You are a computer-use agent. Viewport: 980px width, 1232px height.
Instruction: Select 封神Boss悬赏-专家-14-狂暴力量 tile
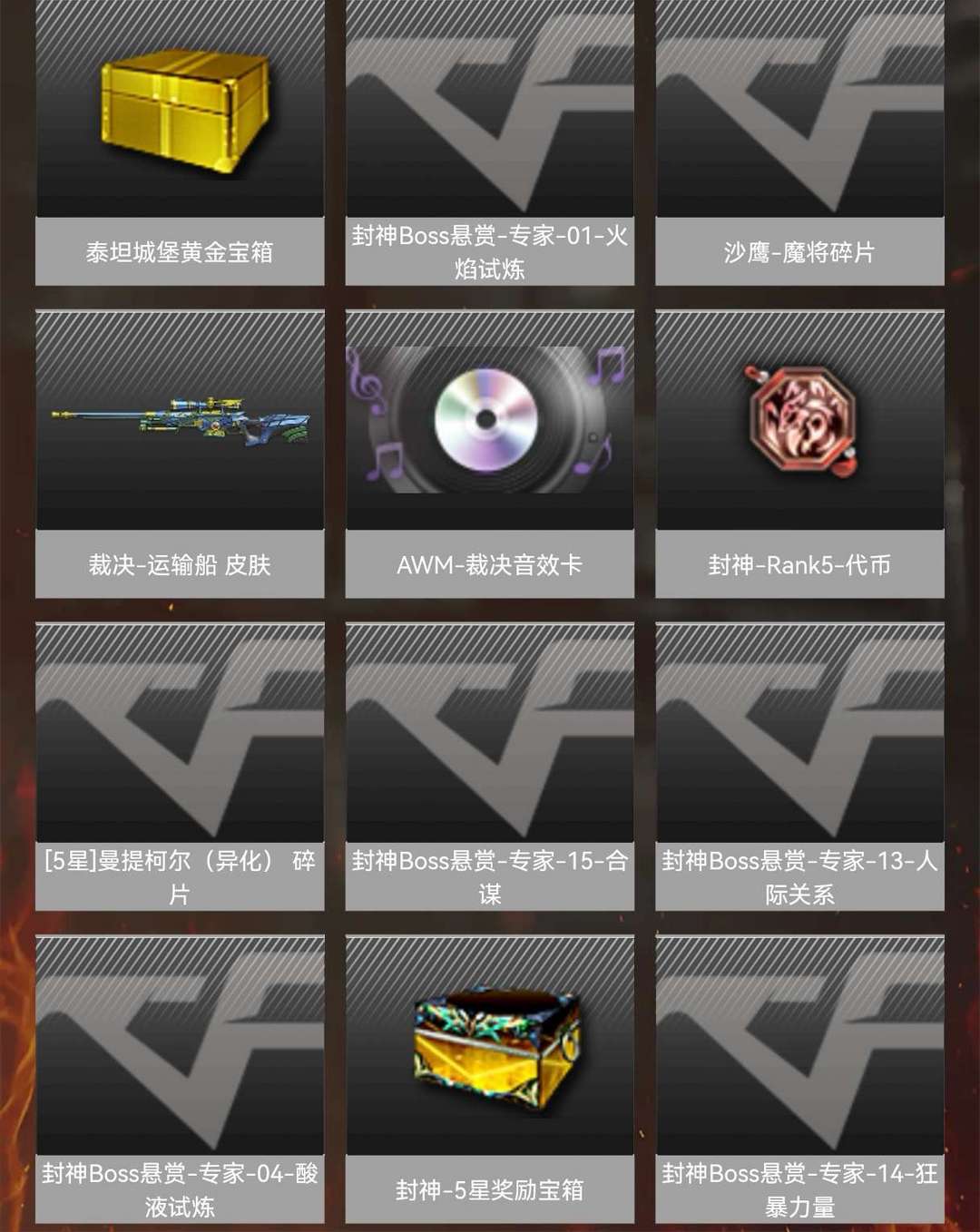pos(800,1080)
